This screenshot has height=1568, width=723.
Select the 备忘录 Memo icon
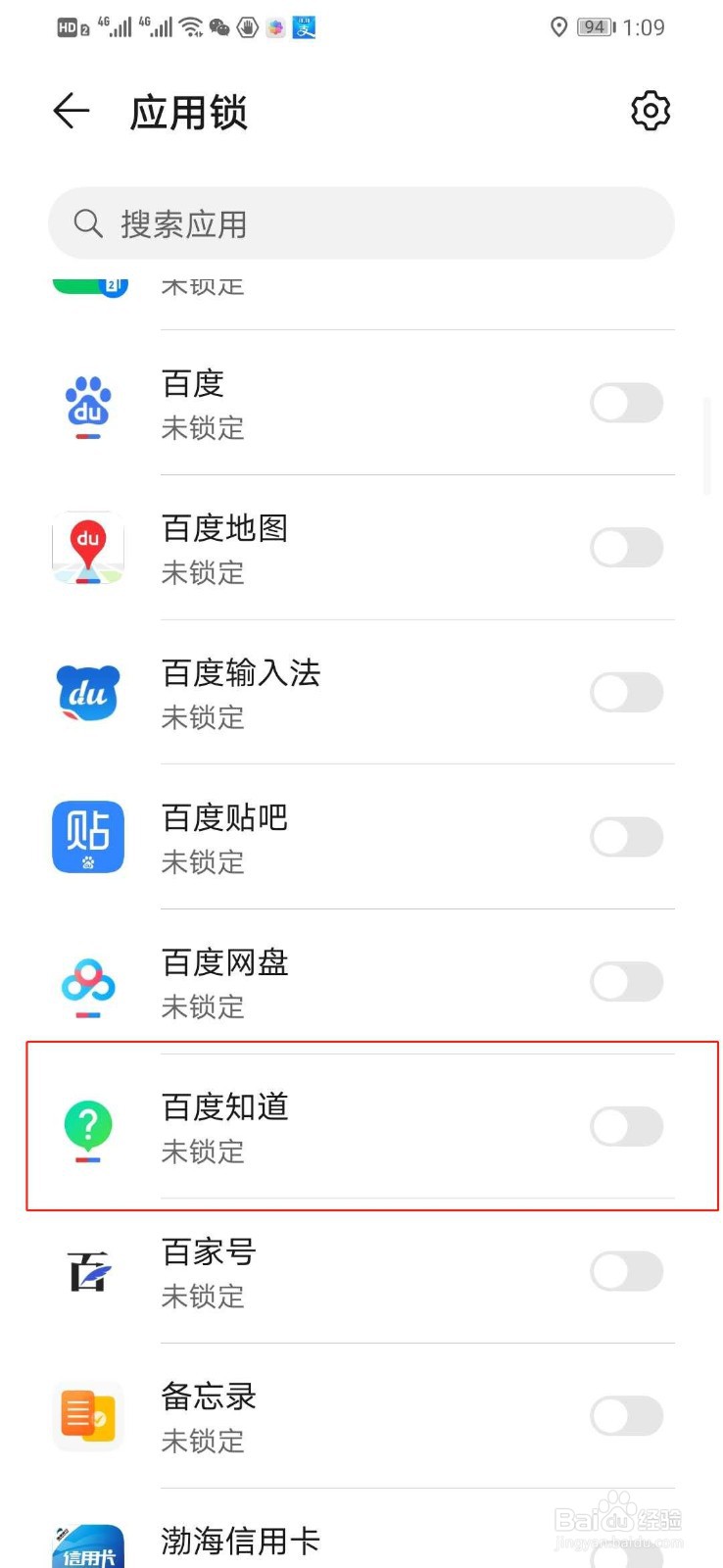[87, 1416]
